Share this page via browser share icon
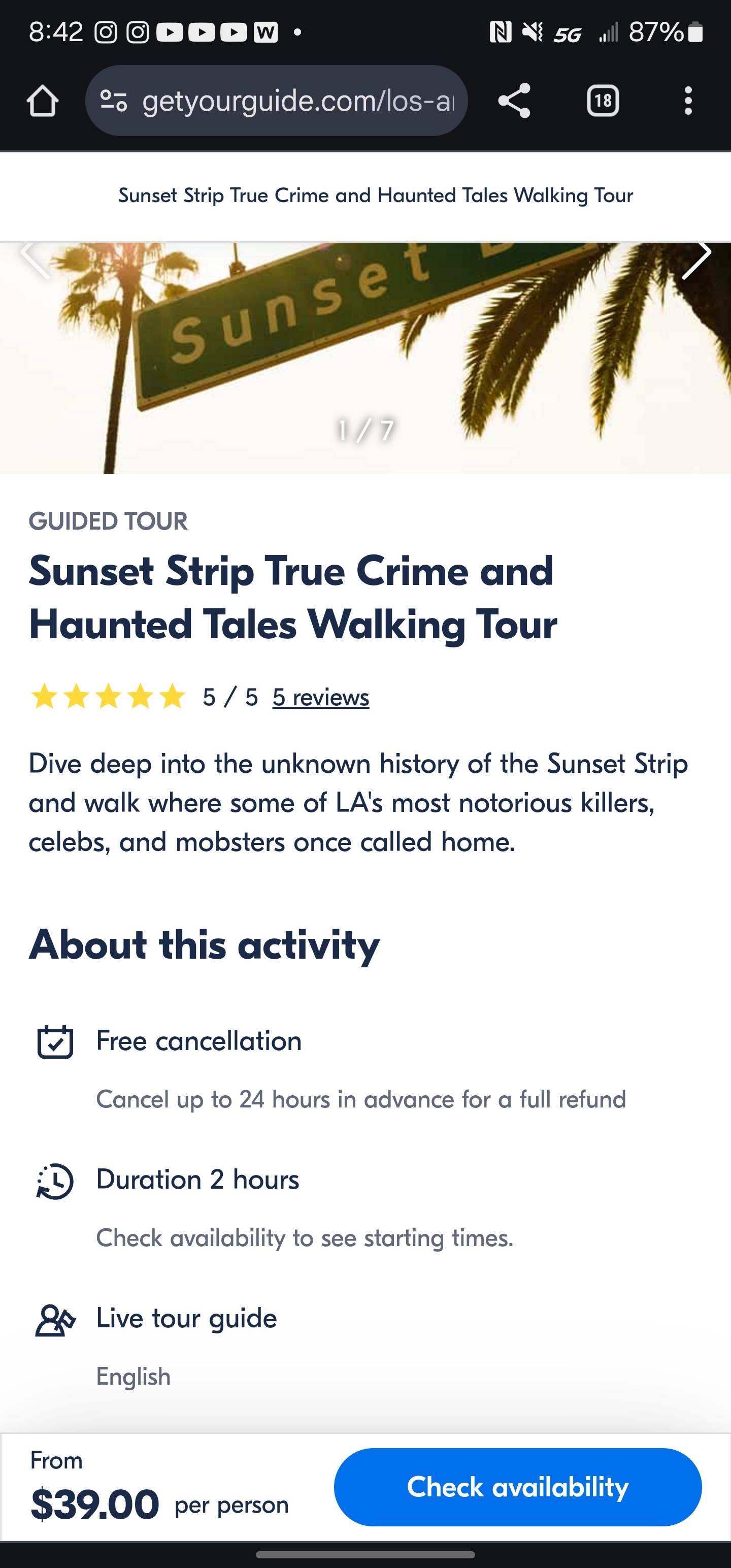Image resolution: width=731 pixels, height=1568 pixels. click(x=514, y=101)
